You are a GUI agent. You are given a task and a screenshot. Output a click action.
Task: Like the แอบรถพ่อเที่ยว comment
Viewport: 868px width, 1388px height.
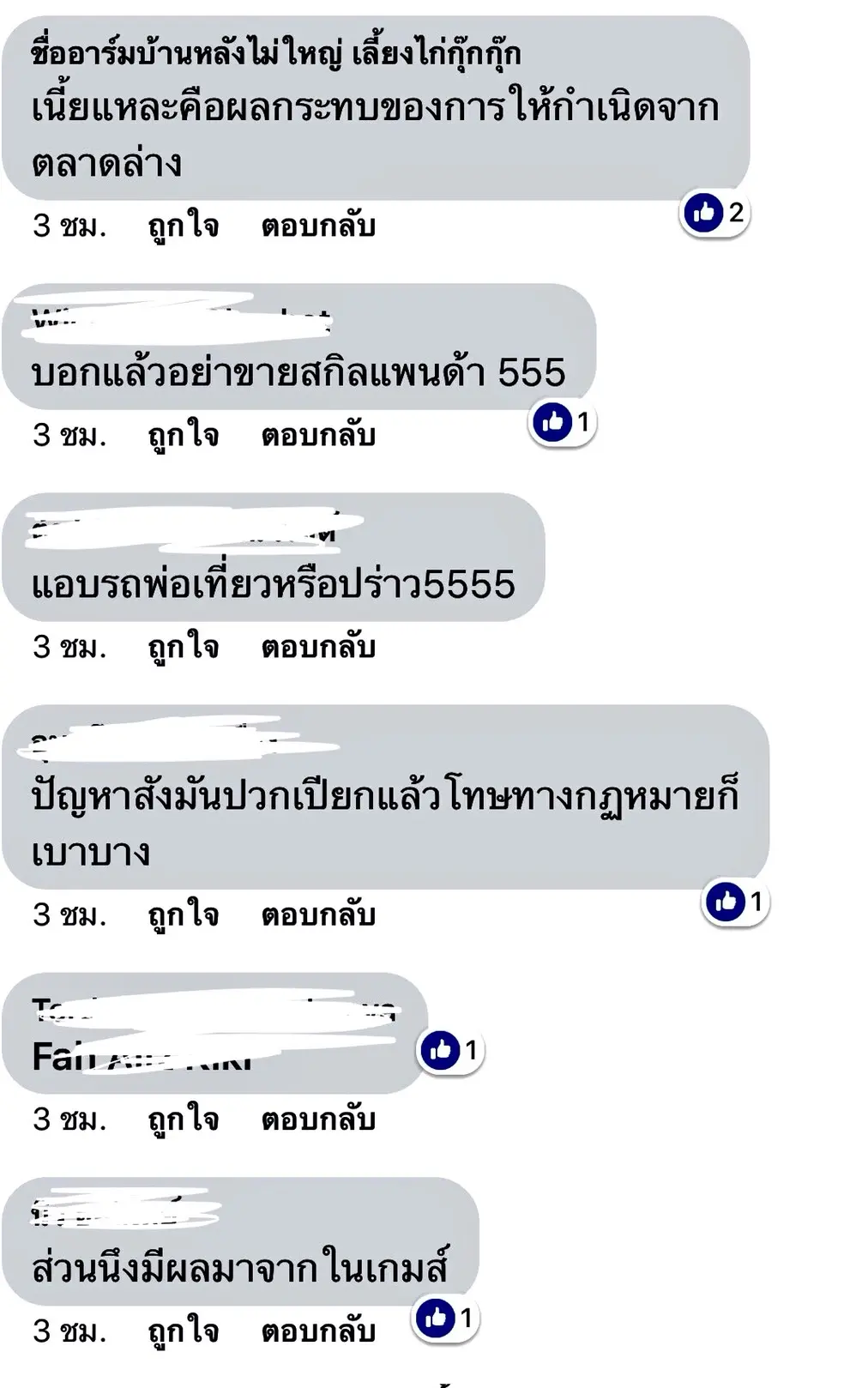click(x=183, y=646)
